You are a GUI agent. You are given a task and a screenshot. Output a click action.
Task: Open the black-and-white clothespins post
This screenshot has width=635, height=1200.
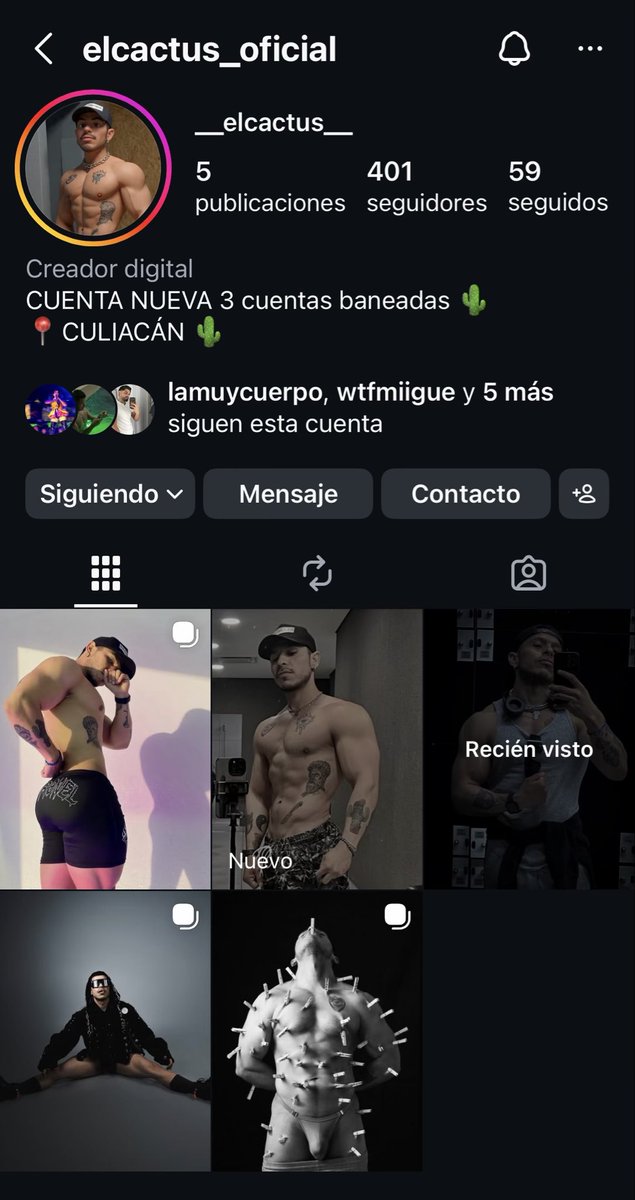[x=316, y=1031]
